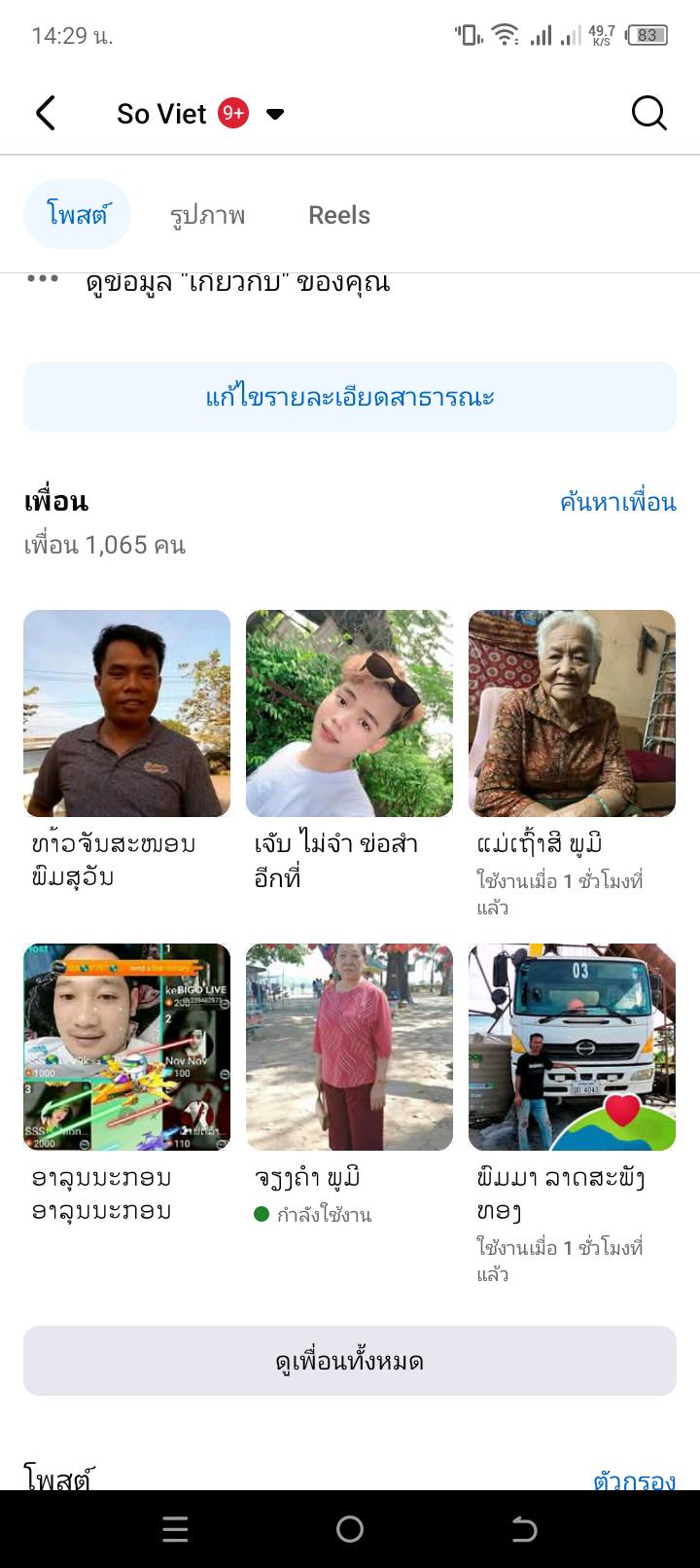This screenshot has width=700, height=1568.
Task: Open the system recent apps button
Action: pyautogui.click(x=175, y=1529)
